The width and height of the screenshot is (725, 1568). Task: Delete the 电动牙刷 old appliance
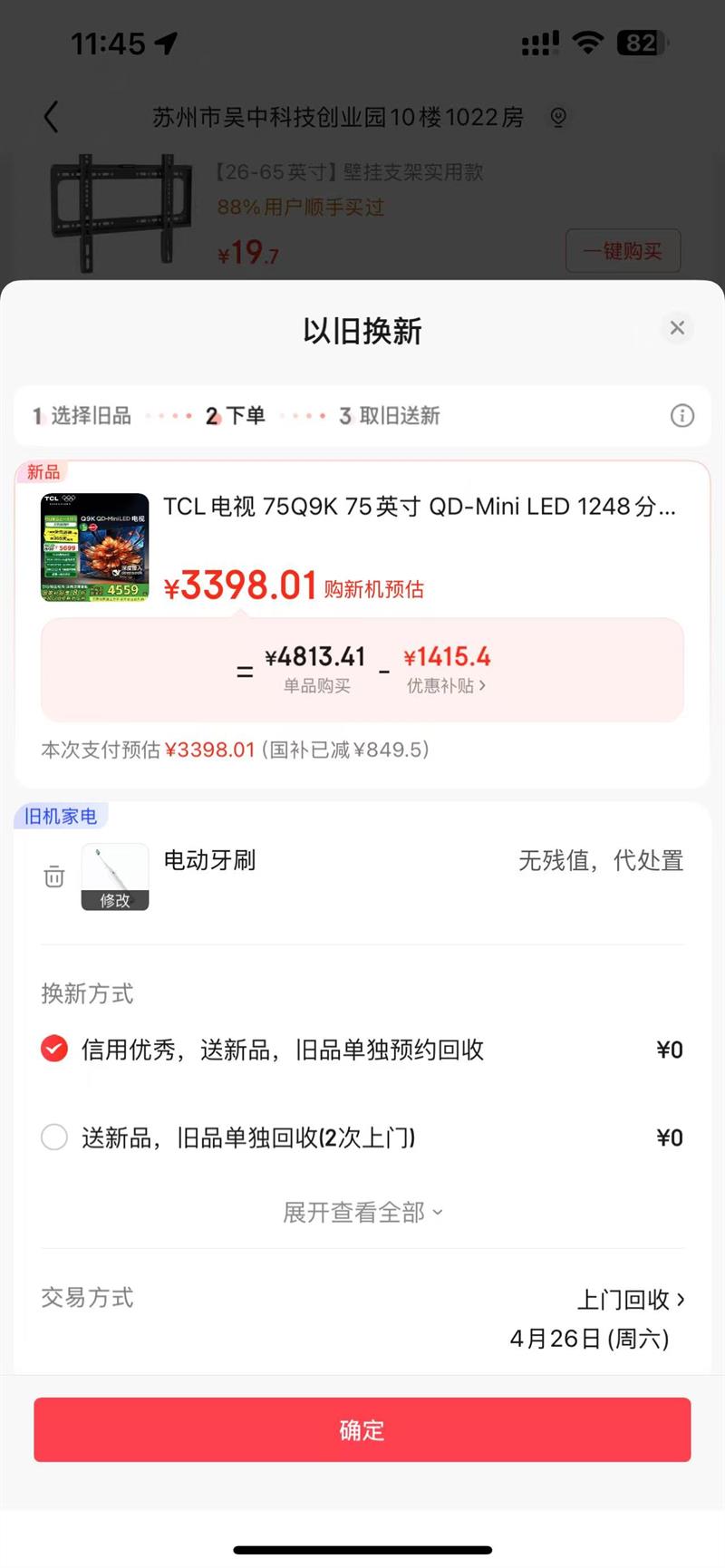click(x=54, y=876)
